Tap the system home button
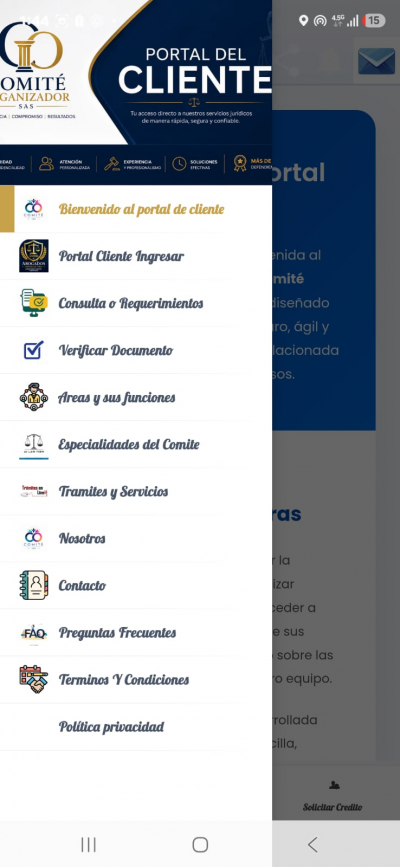400x867 pixels. (200, 844)
